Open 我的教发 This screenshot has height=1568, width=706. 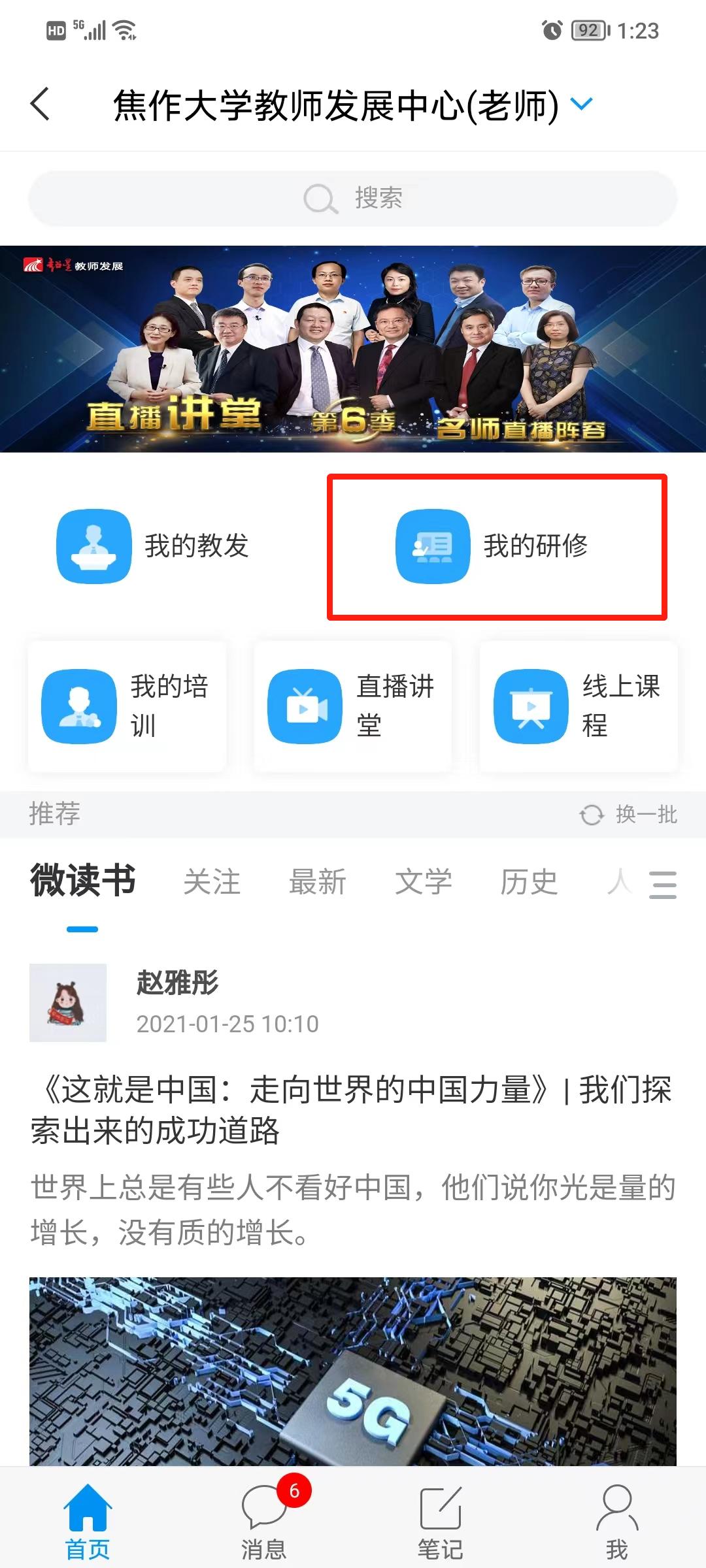(x=154, y=546)
